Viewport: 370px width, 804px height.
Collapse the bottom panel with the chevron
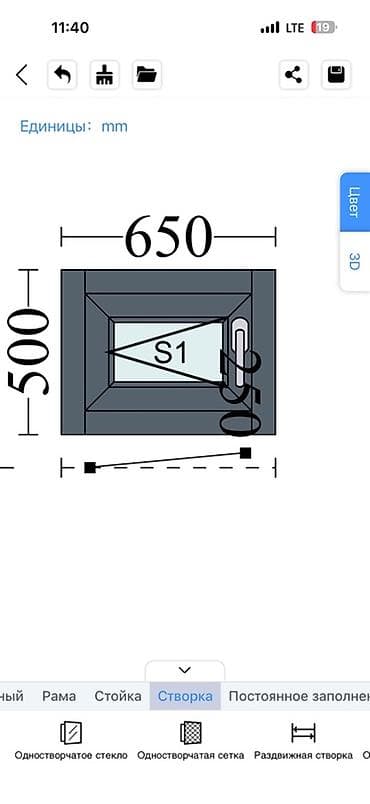pyautogui.click(x=184, y=670)
